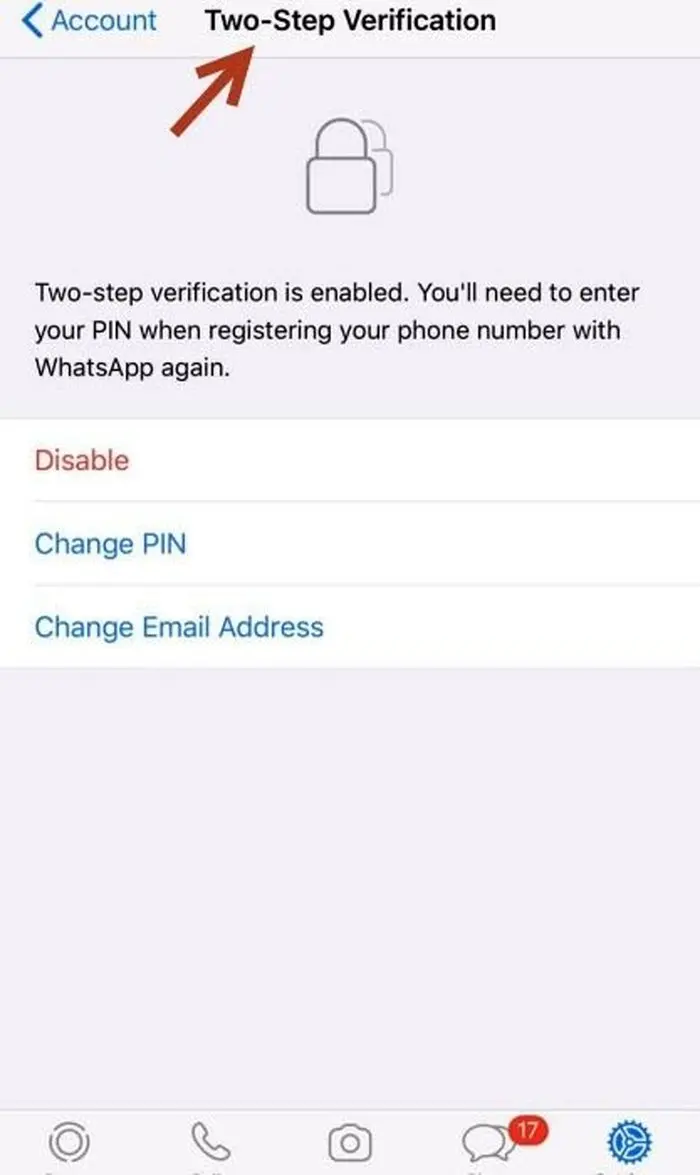Open the Camera tab
Viewport: 700px width, 1175px height.
pyautogui.click(x=350, y=1142)
